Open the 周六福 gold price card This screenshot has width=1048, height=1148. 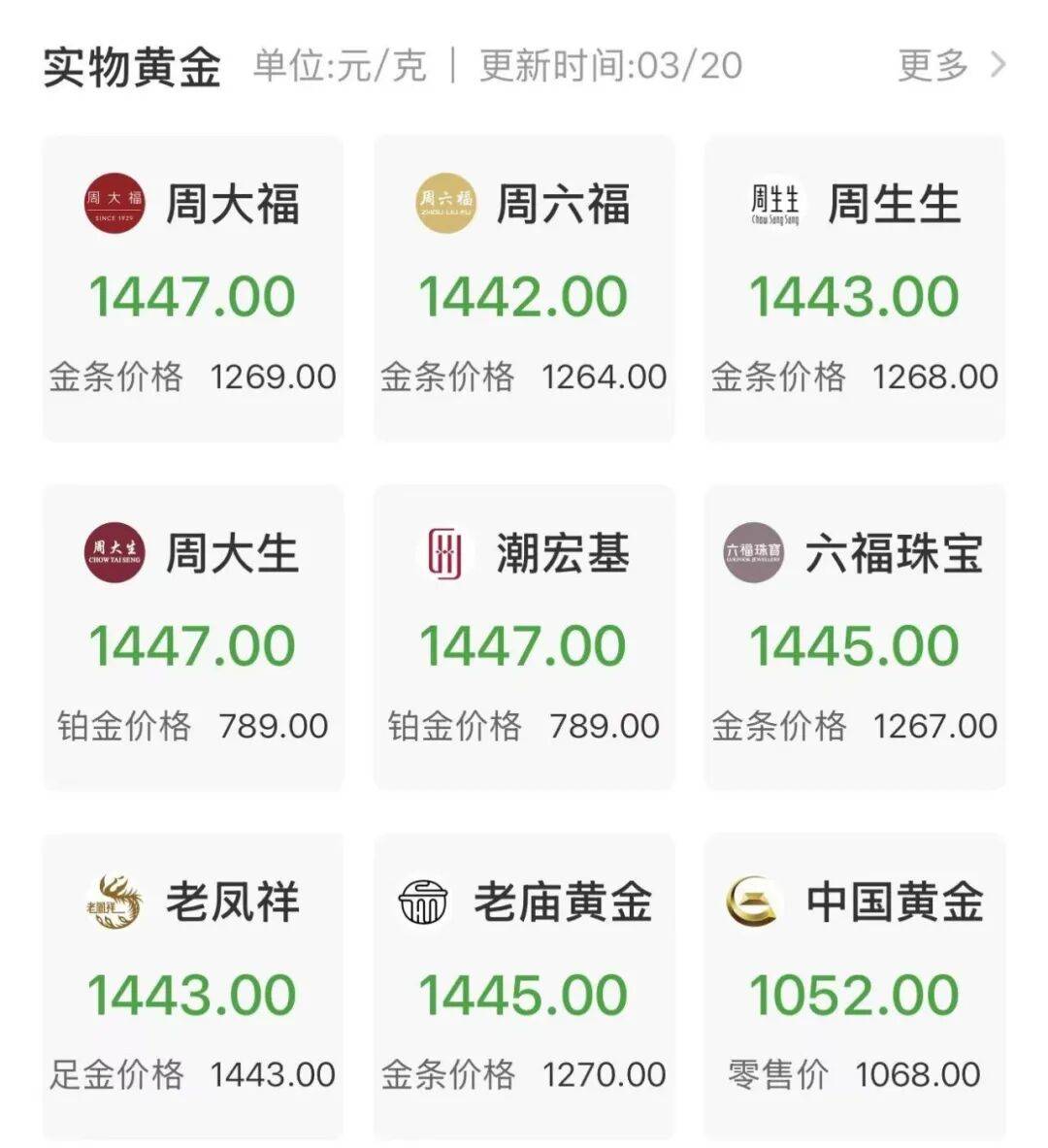point(523,288)
